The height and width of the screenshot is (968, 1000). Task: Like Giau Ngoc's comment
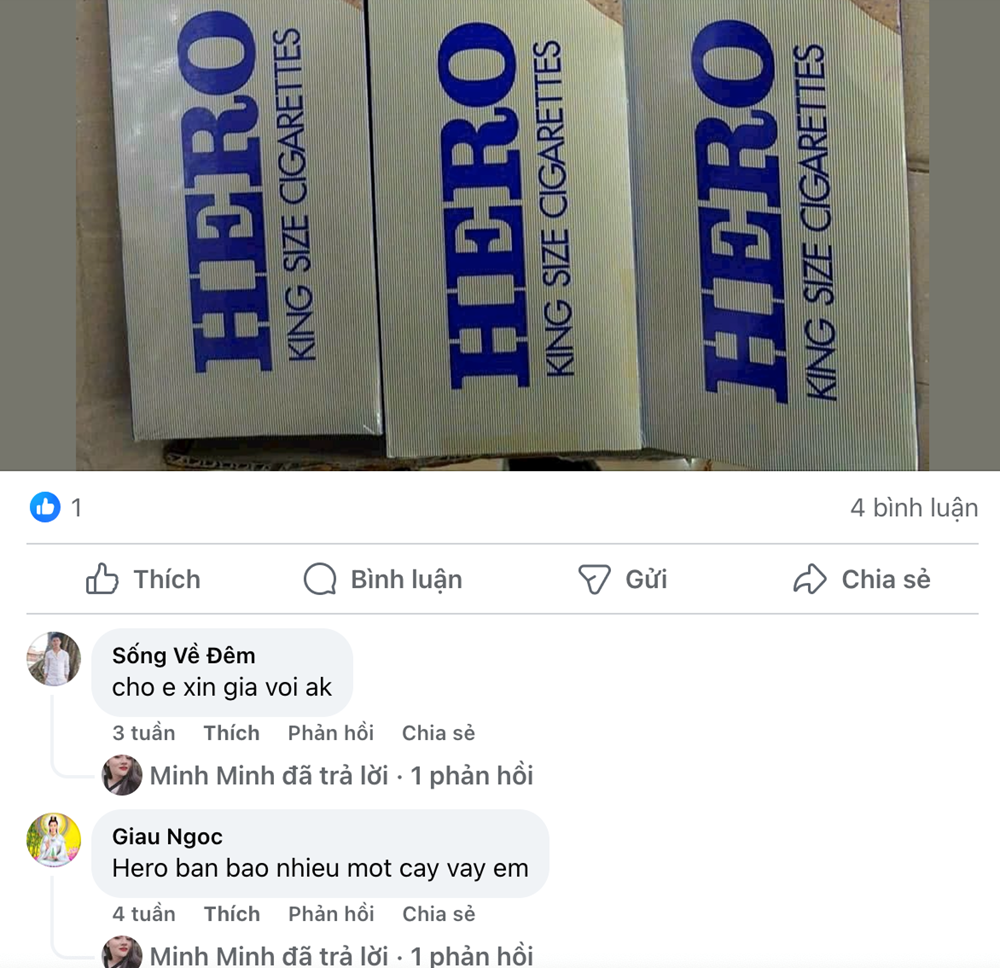(231, 914)
